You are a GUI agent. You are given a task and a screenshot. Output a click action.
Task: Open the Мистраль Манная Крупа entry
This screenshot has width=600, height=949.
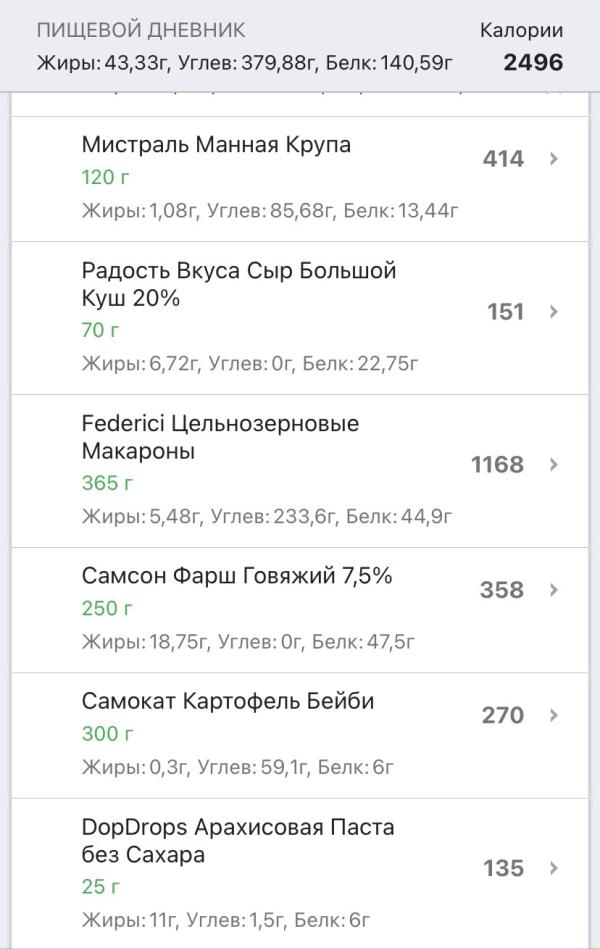(300, 177)
